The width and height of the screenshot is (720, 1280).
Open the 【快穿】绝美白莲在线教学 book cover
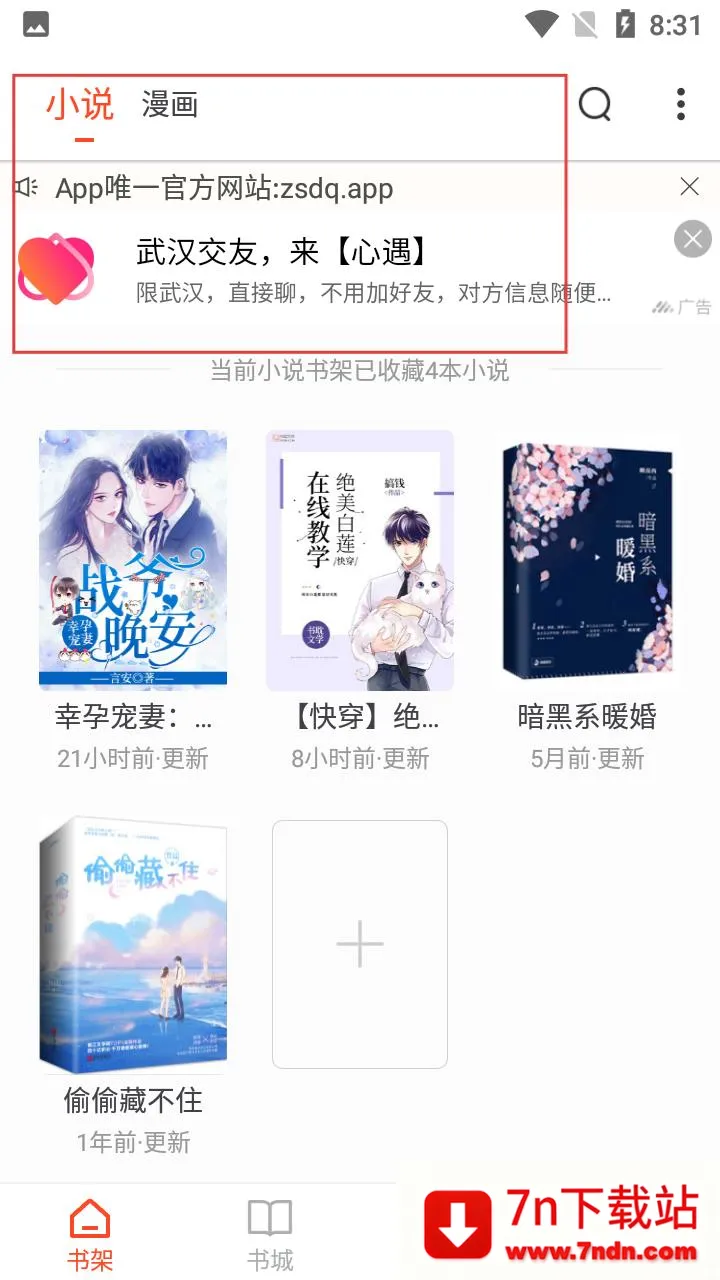coord(360,560)
